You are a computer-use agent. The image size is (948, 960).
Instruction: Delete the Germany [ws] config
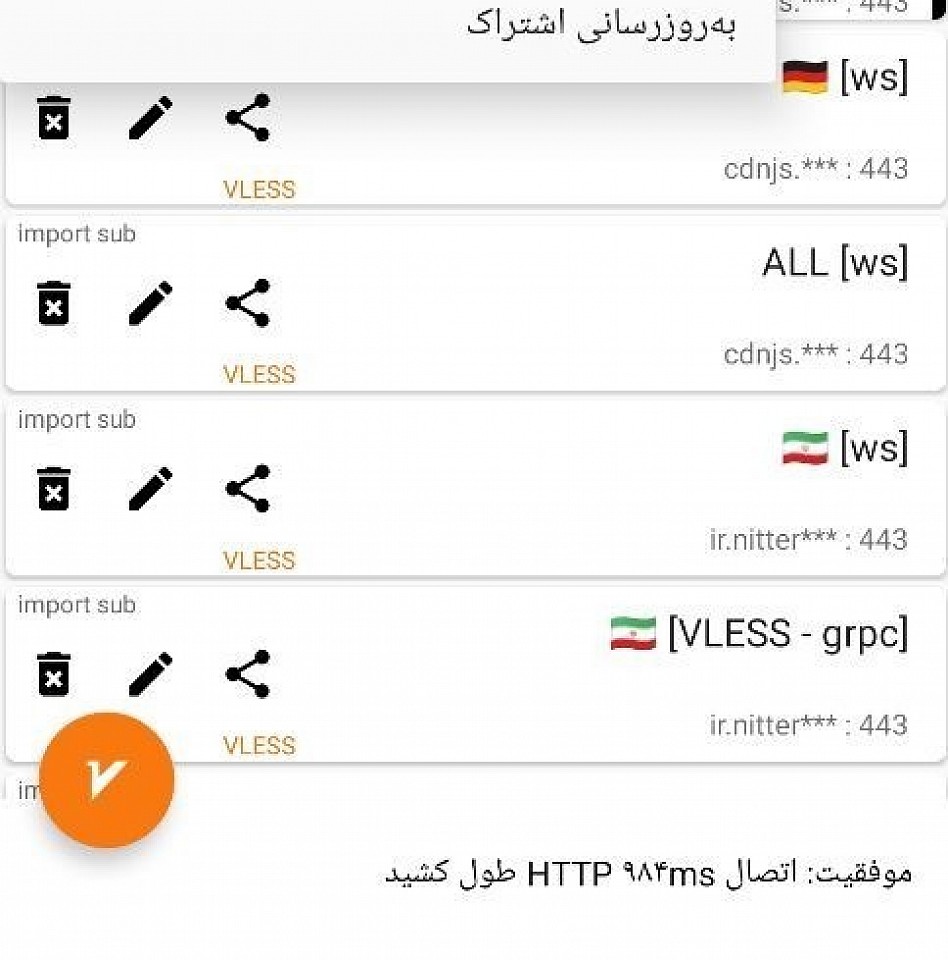53,118
